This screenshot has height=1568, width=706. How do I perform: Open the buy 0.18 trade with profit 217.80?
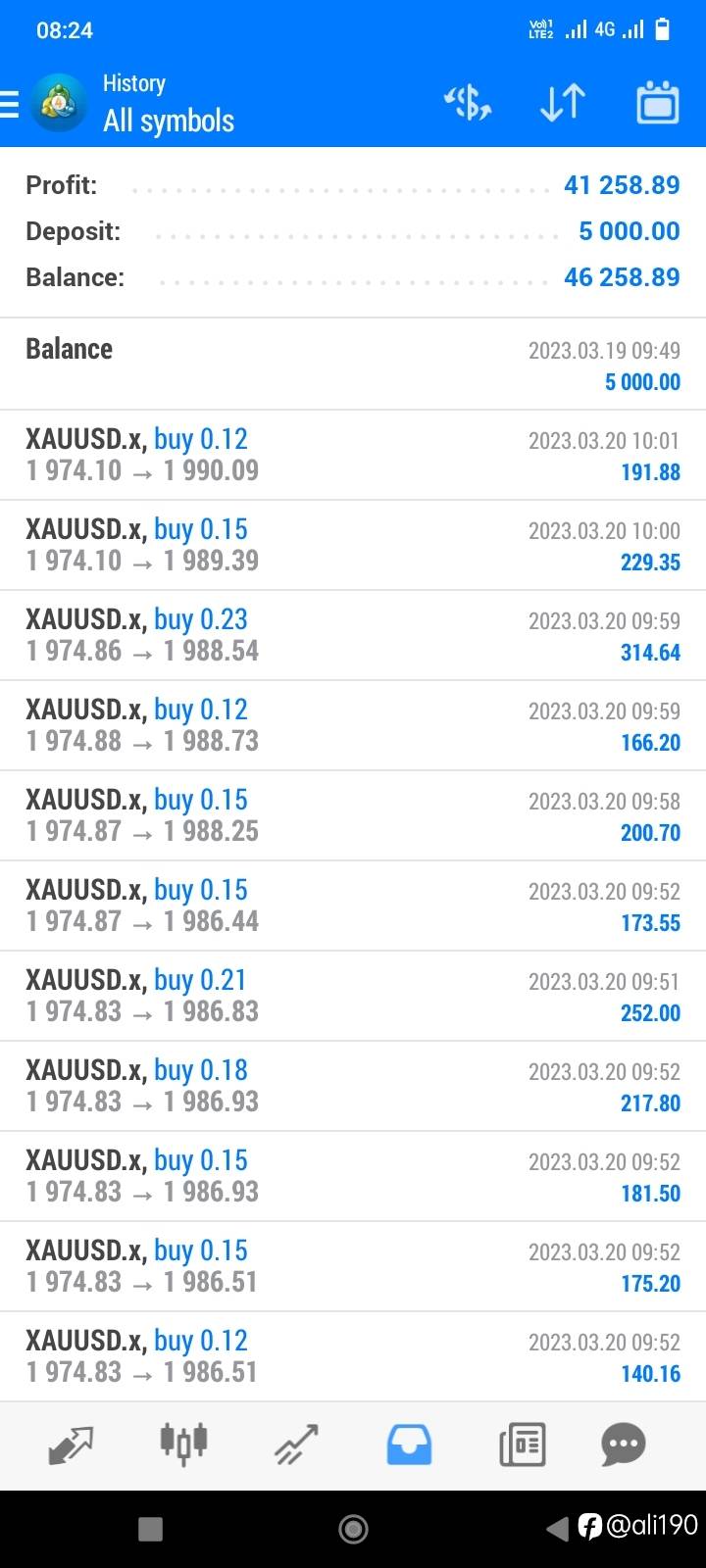pyautogui.click(x=353, y=1086)
